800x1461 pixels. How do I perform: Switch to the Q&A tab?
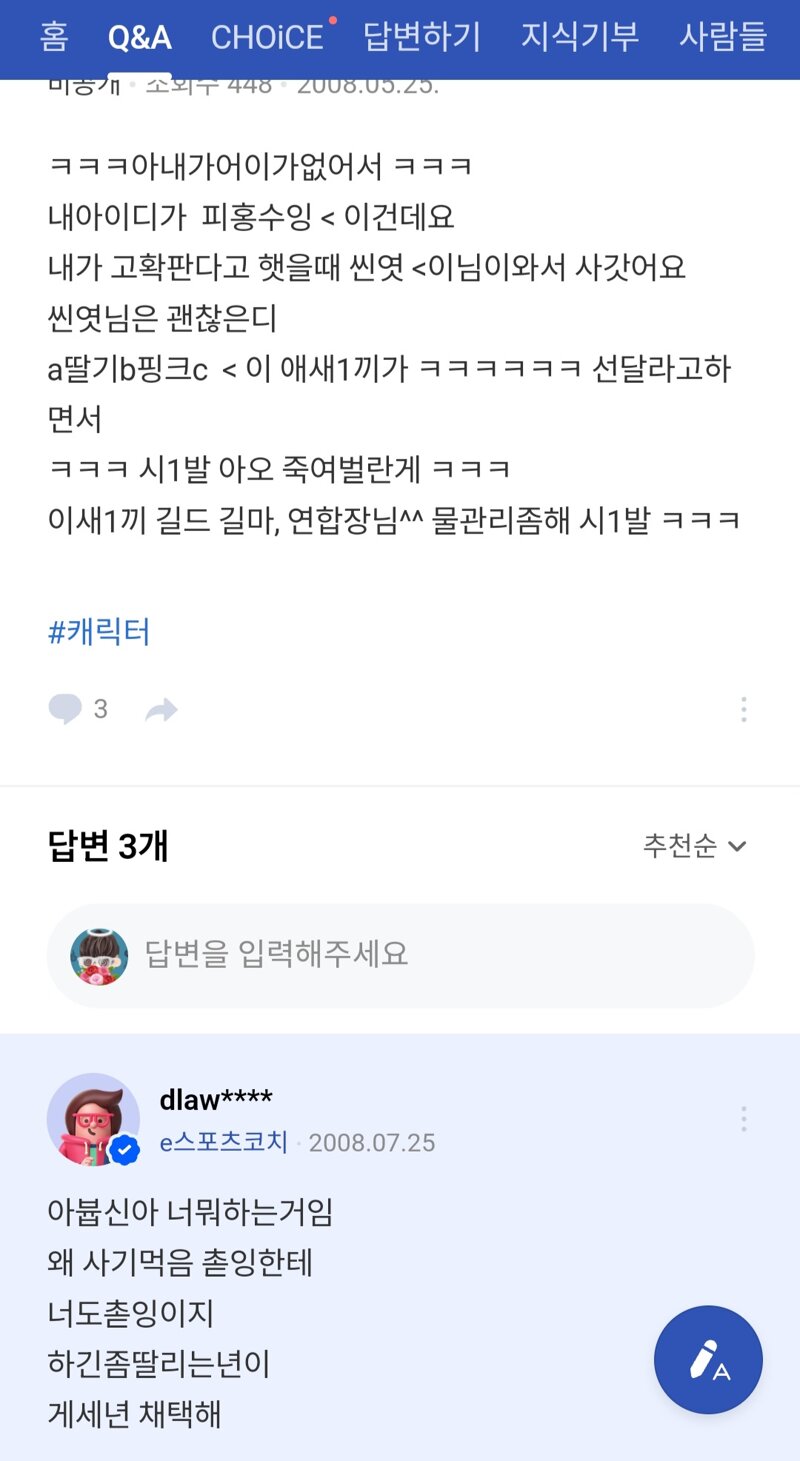[139, 36]
